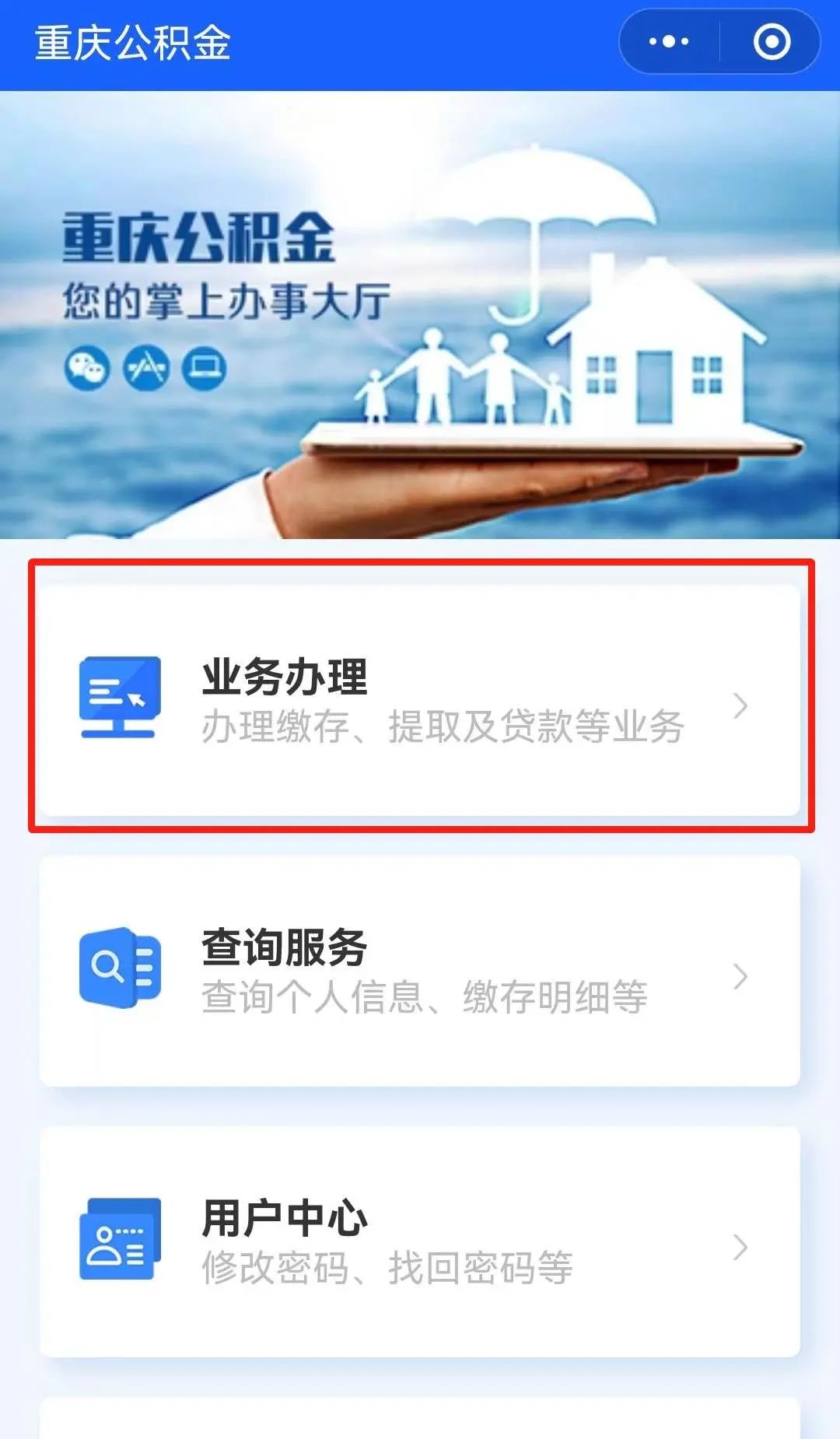Close the mini program via circle icon
This screenshot has height=1439, width=840.
pyautogui.click(x=772, y=42)
